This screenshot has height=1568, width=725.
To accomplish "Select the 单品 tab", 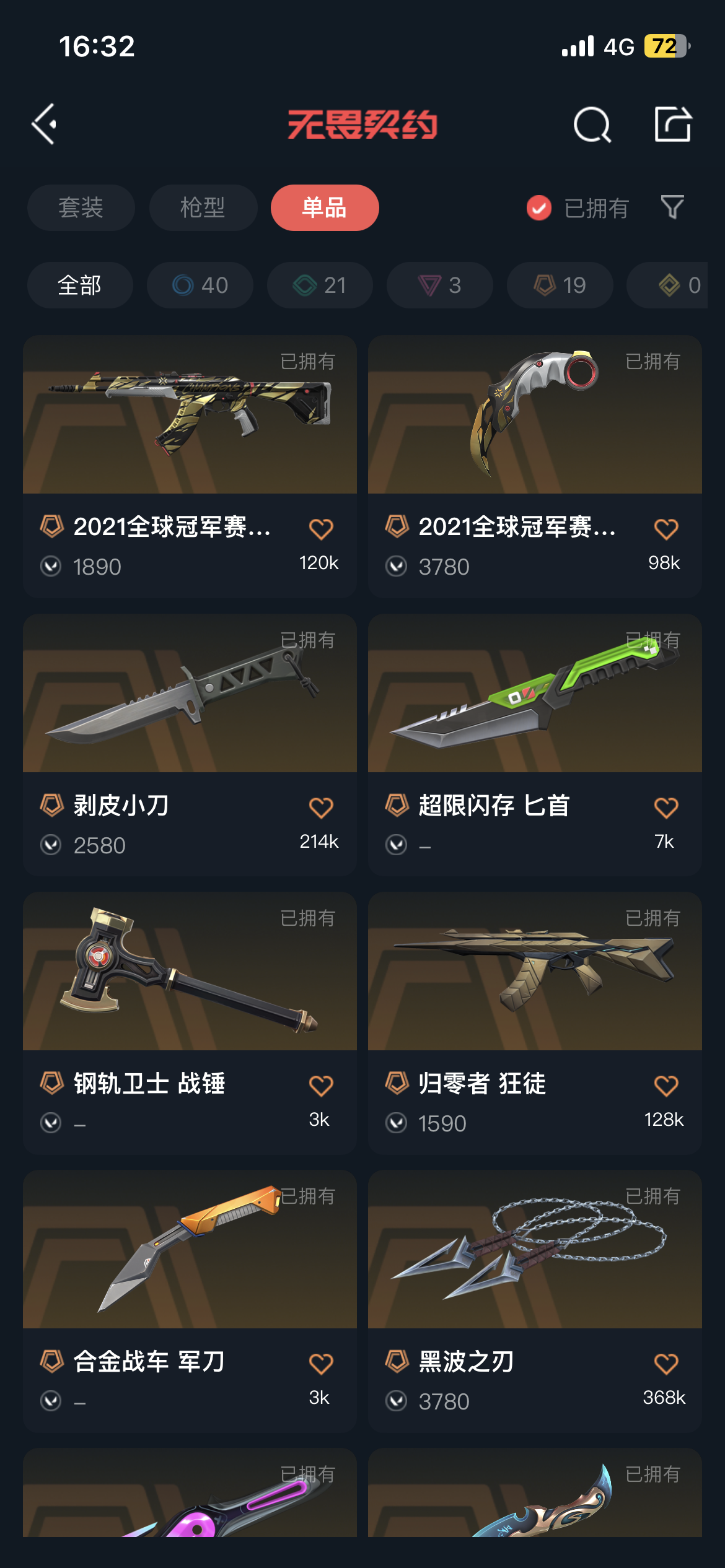I will [x=324, y=207].
